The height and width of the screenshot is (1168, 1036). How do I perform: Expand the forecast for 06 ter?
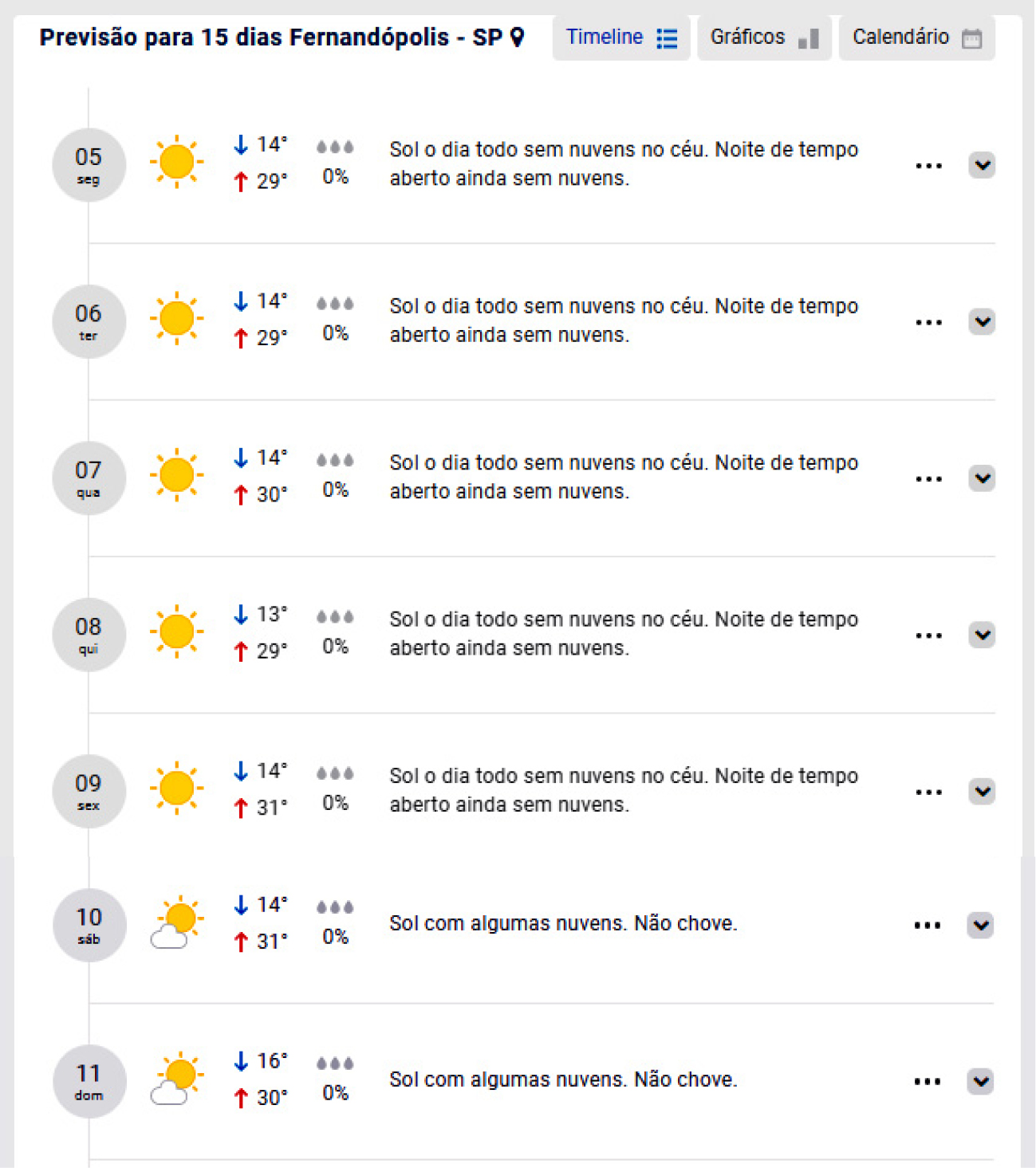click(x=982, y=321)
